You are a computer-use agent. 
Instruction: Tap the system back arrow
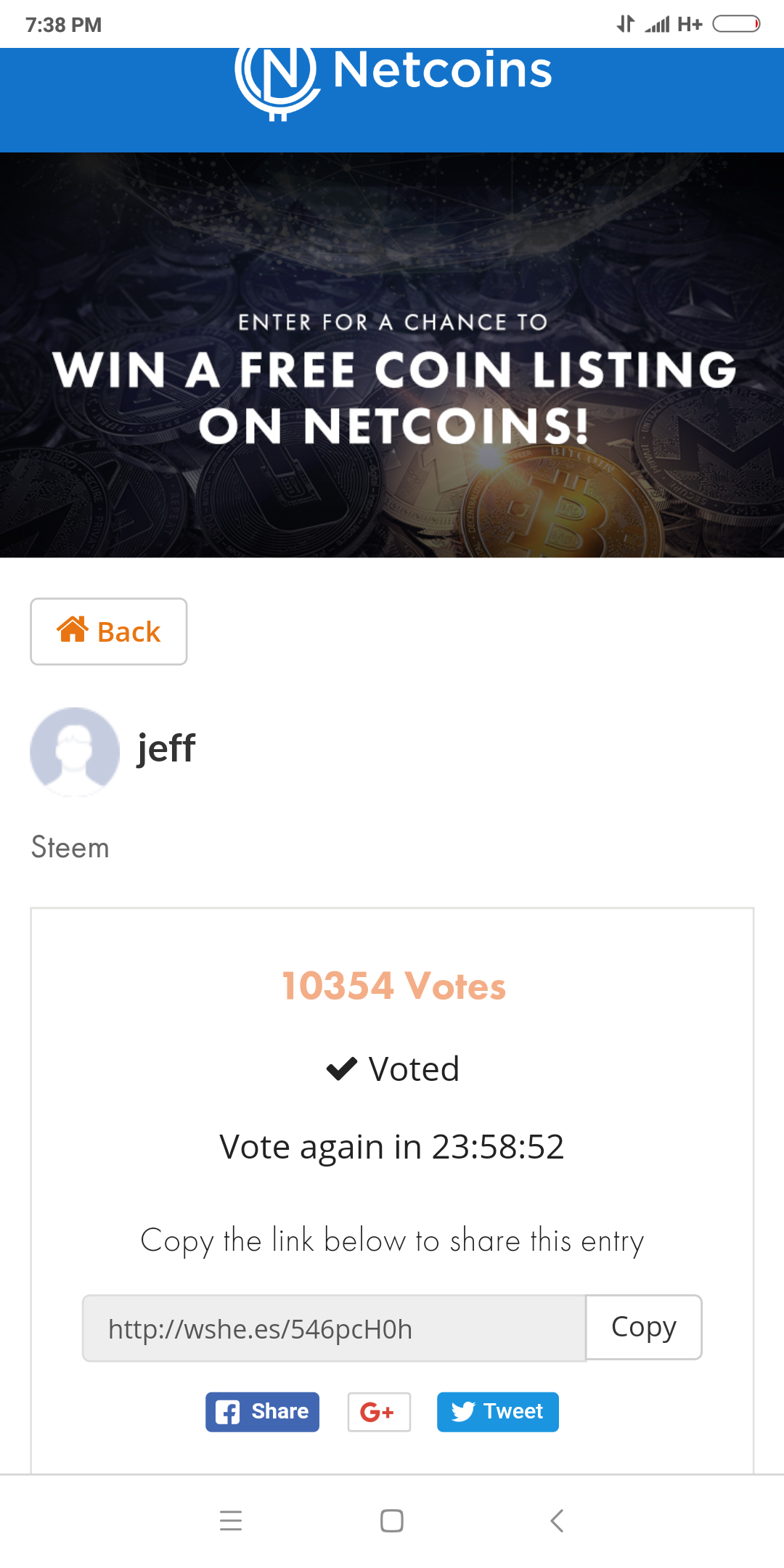pyautogui.click(x=557, y=1520)
